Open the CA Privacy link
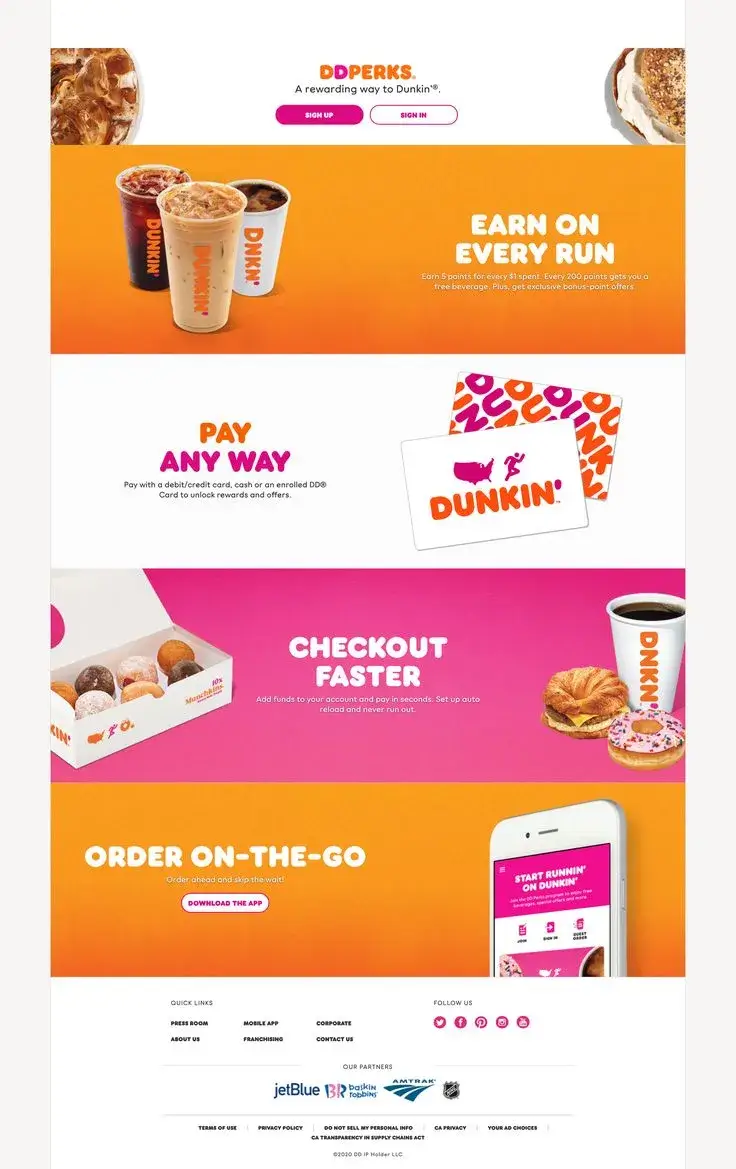 point(450,1127)
